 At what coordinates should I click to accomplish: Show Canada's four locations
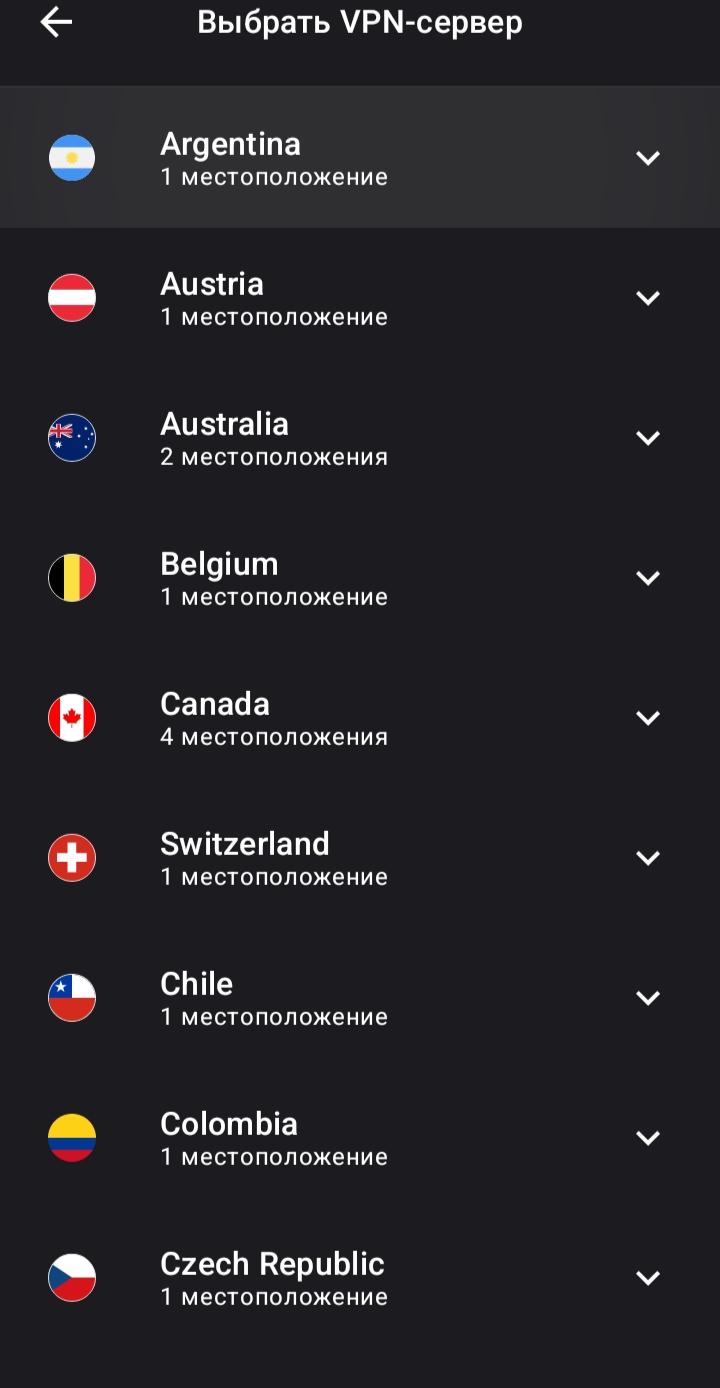648,718
